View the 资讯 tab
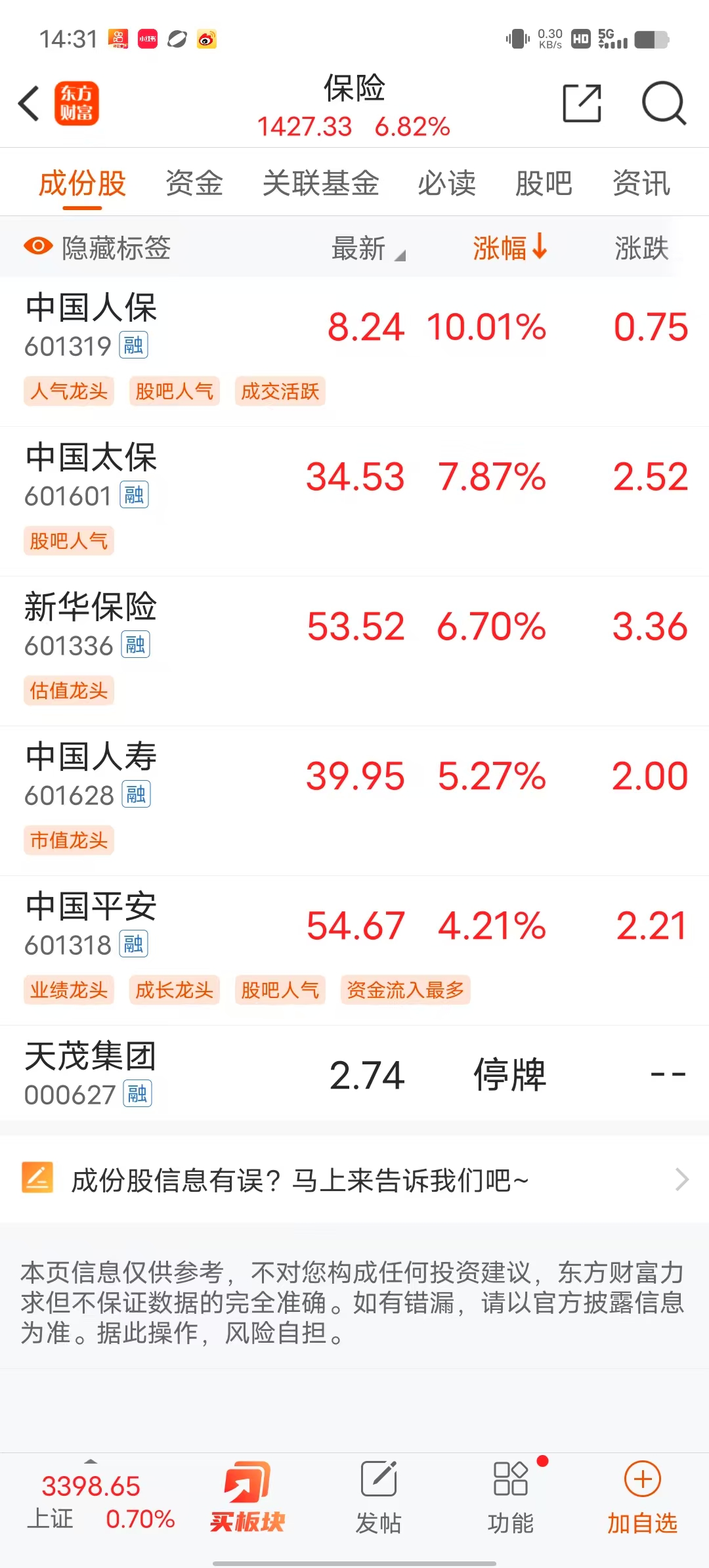 pyautogui.click(x=641, y=183)
